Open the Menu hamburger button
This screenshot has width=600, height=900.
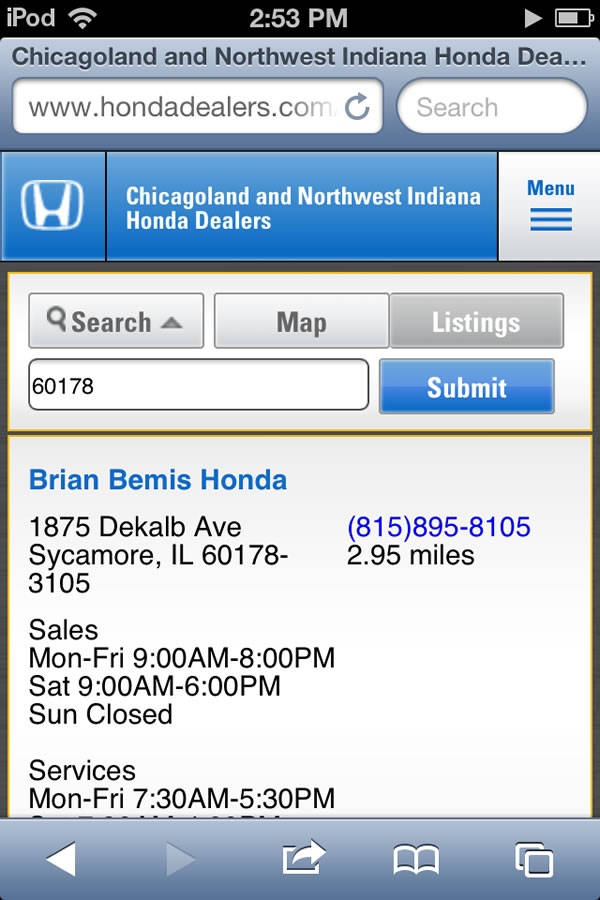tap(550, 206)
